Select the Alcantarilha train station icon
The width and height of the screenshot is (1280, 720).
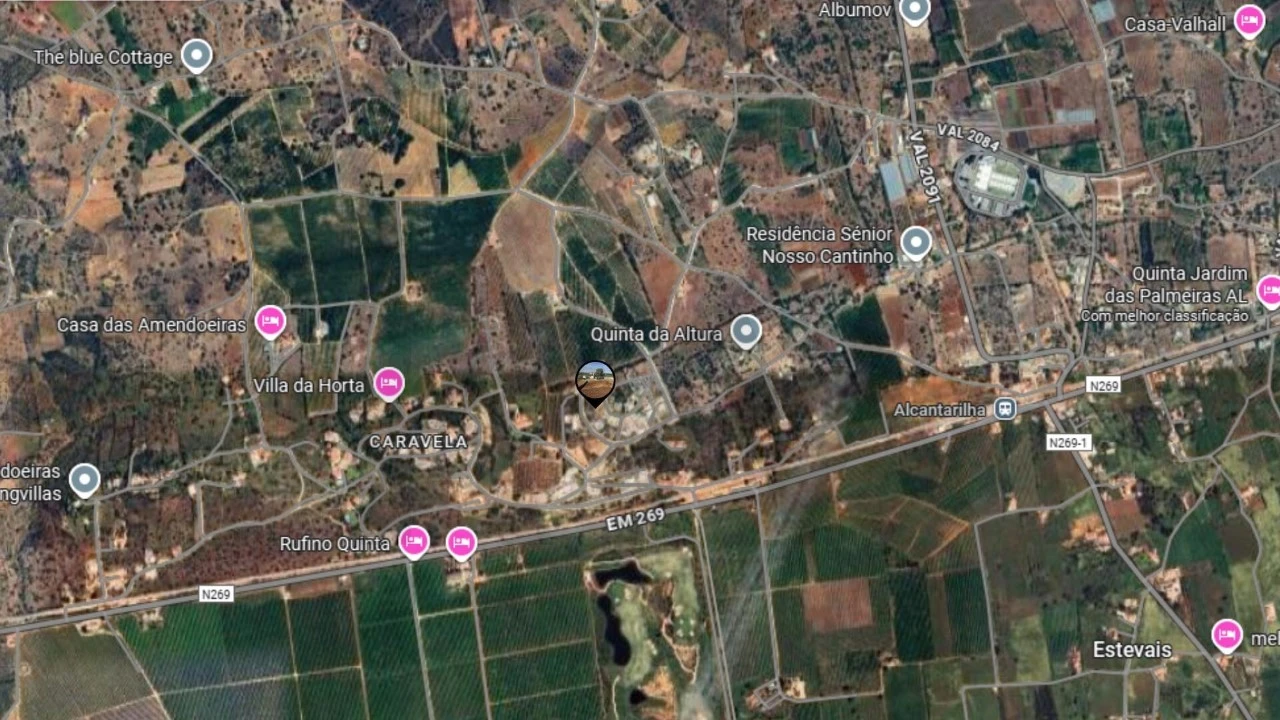[x=1005, y=408]
